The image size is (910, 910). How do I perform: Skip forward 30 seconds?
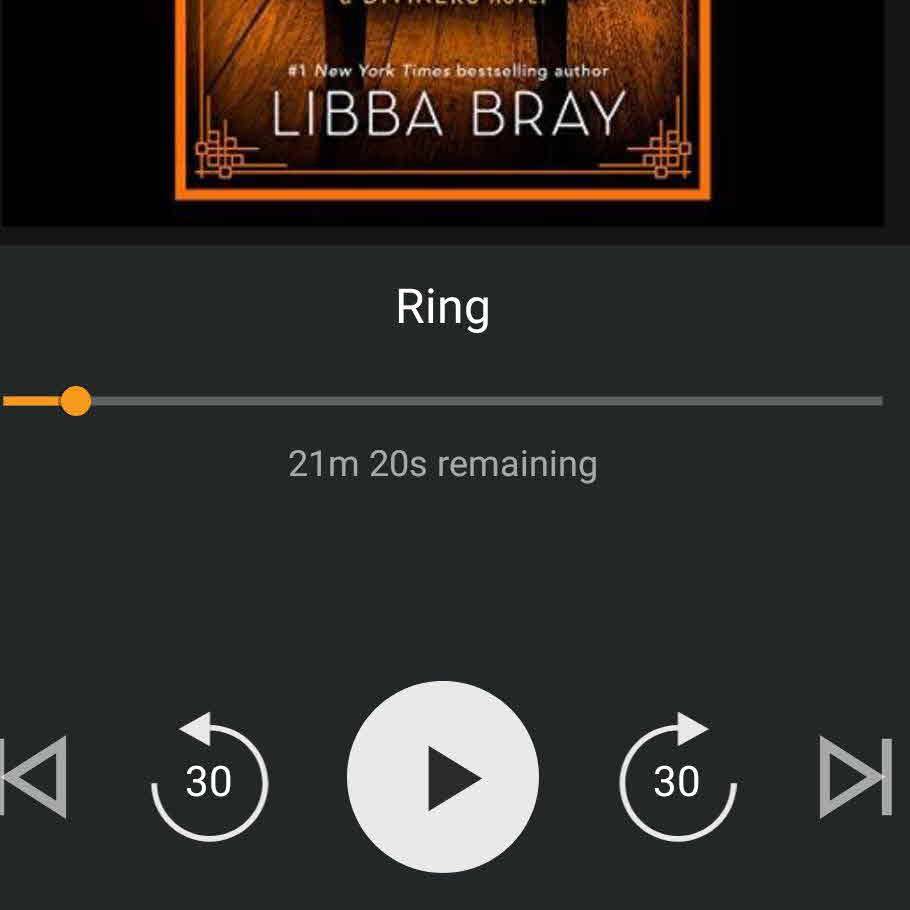click(x=677, y=779)
